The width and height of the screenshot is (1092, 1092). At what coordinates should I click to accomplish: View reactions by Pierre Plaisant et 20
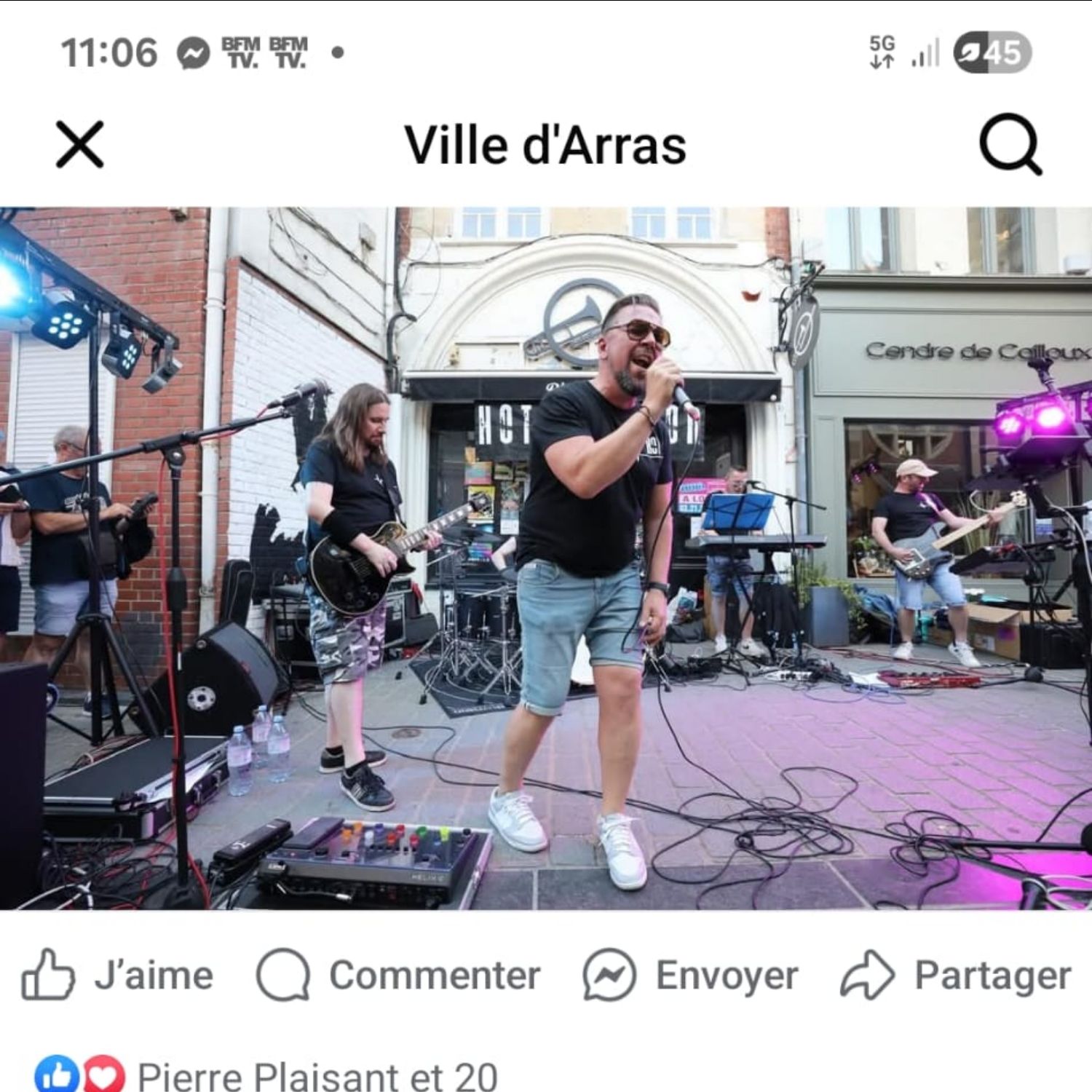[317, 1075]
